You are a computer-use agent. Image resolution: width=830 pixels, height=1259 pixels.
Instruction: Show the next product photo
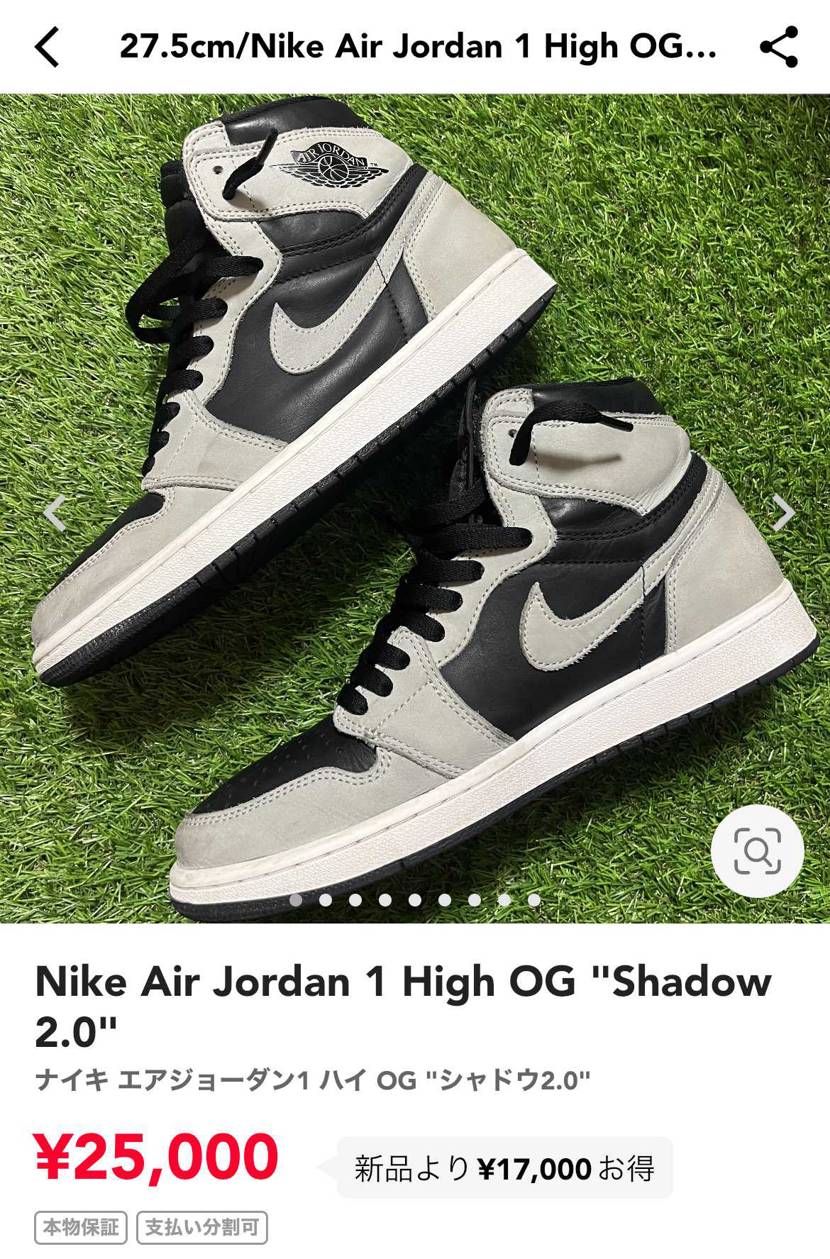pyautogui.click(x=783, y=513)
